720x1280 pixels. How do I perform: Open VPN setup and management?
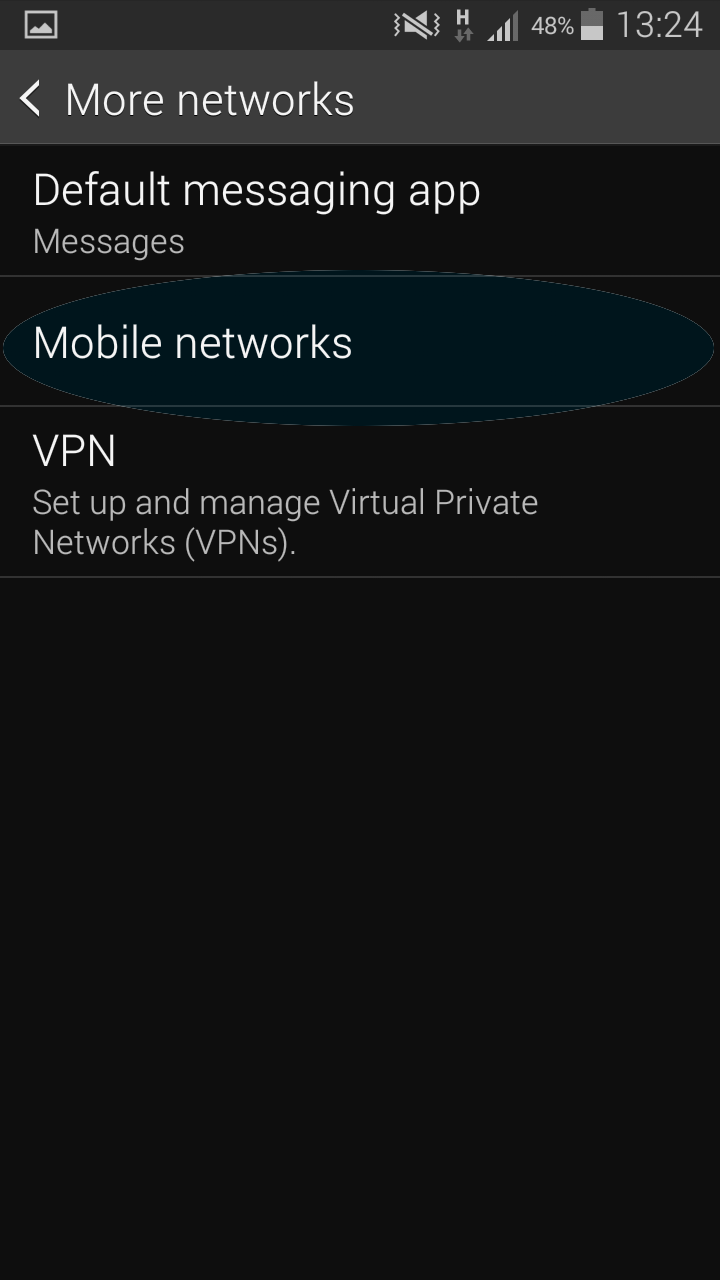(360, 492)
